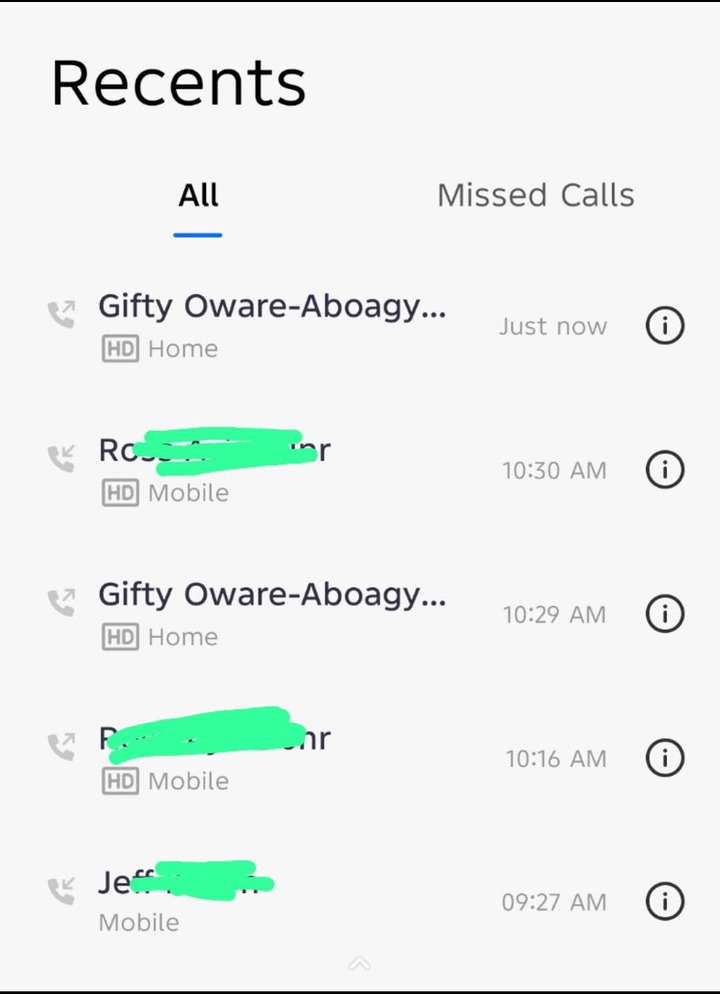This screenshot has width=720, height=994.
Task: Open info for the 10:29 AM call
Action: pos(665,613)
